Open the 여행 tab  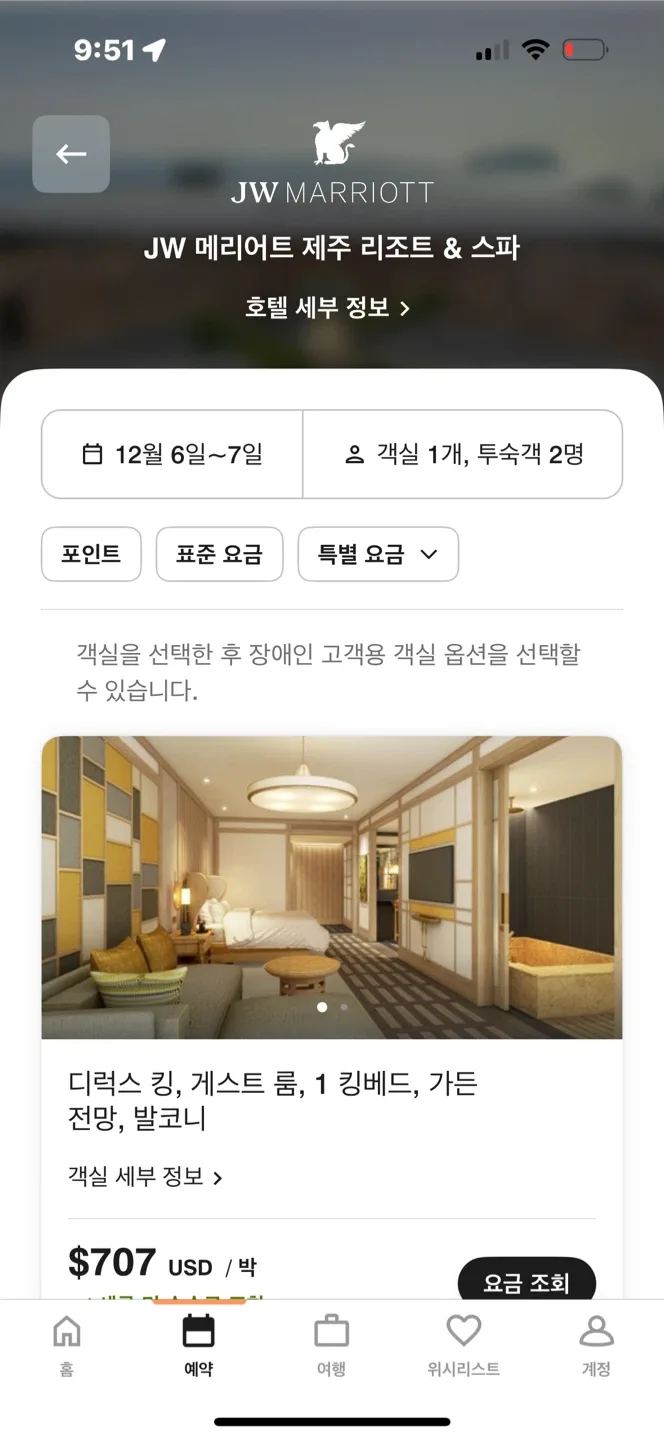pyautogui.click(x=331, y=1345)
